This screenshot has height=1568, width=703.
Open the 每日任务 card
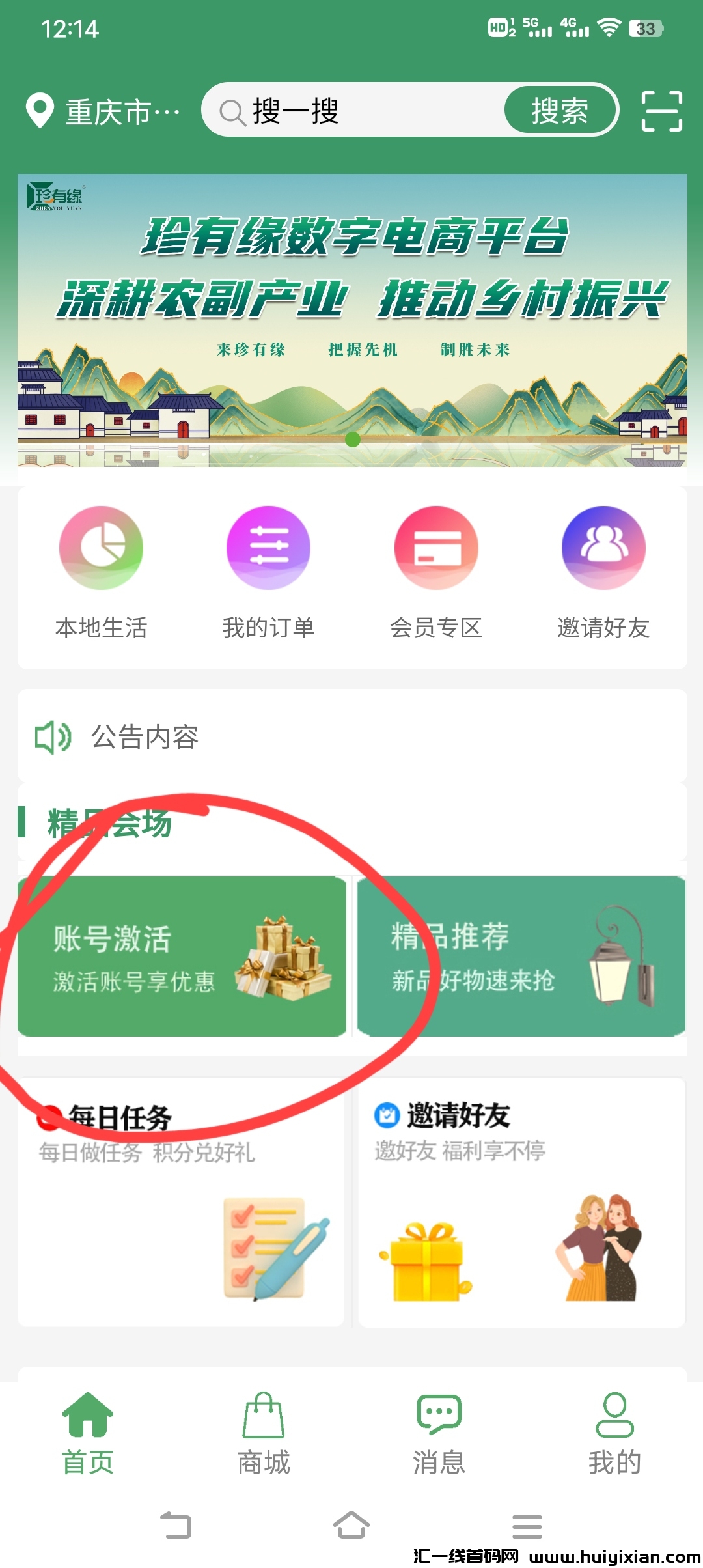(181, 1201)
